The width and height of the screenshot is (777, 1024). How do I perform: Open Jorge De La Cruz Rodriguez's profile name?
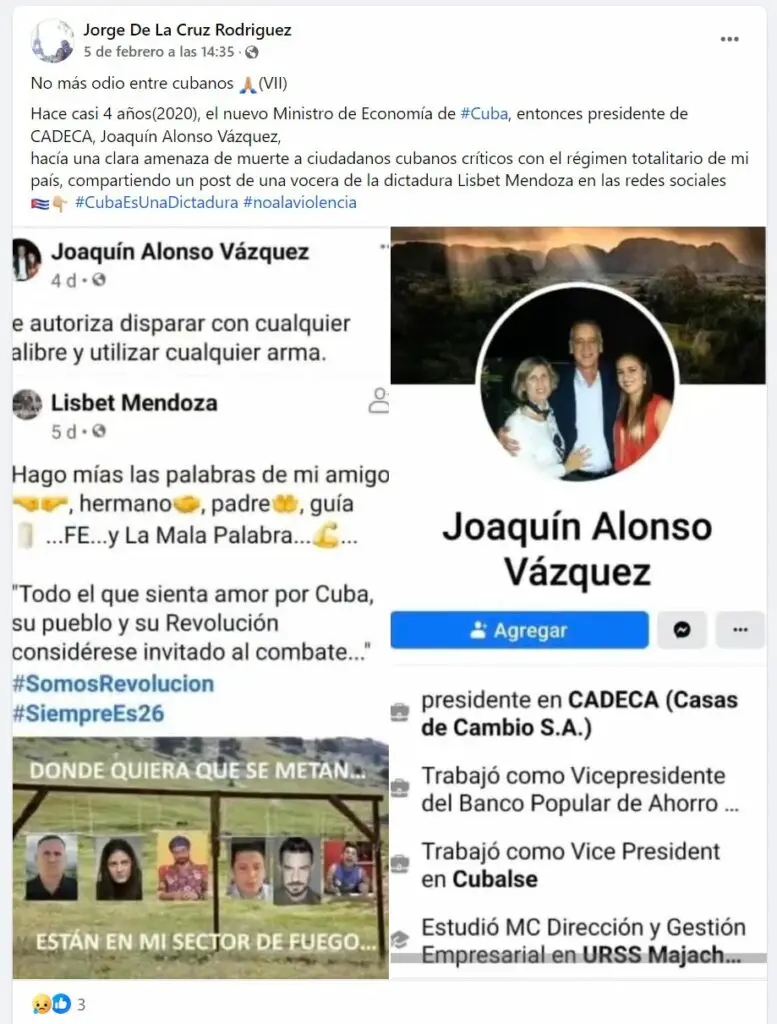[x=187, y=31]
